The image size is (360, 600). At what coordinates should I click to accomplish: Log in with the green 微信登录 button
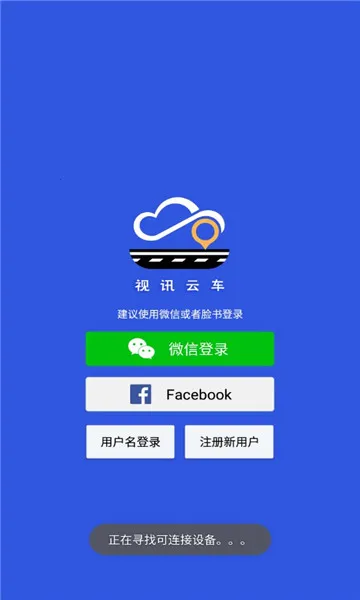point(180,349)
